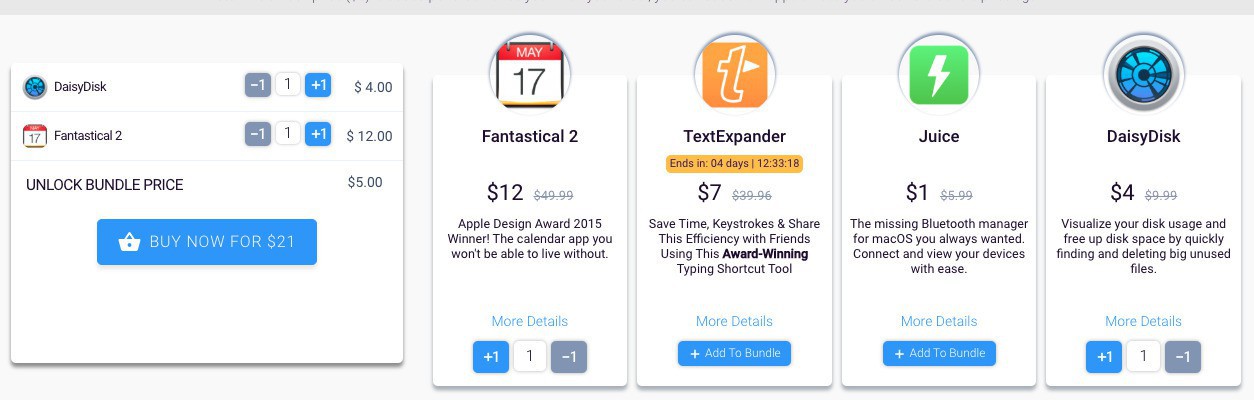Select the quantity field on Fantastical 2 card
The height and width of the screenshot is (400, 1254).
tap(530, 357)
